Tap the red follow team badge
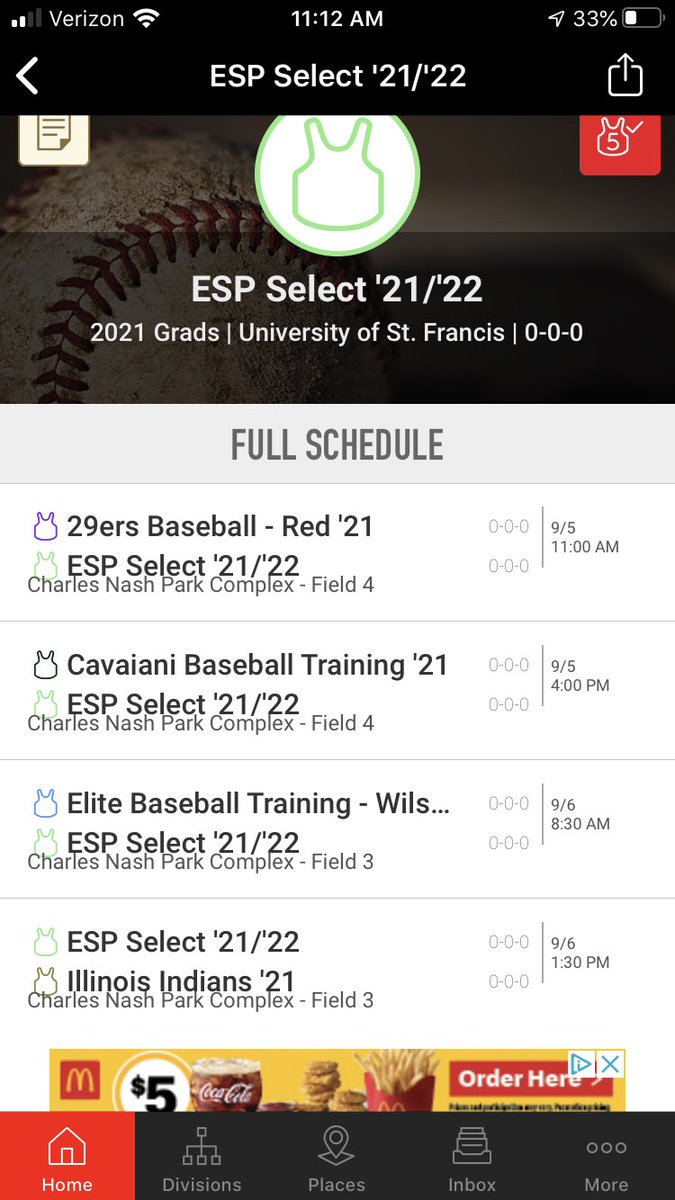The width and height of the screenshot is (675, 1200). point(620,143)
